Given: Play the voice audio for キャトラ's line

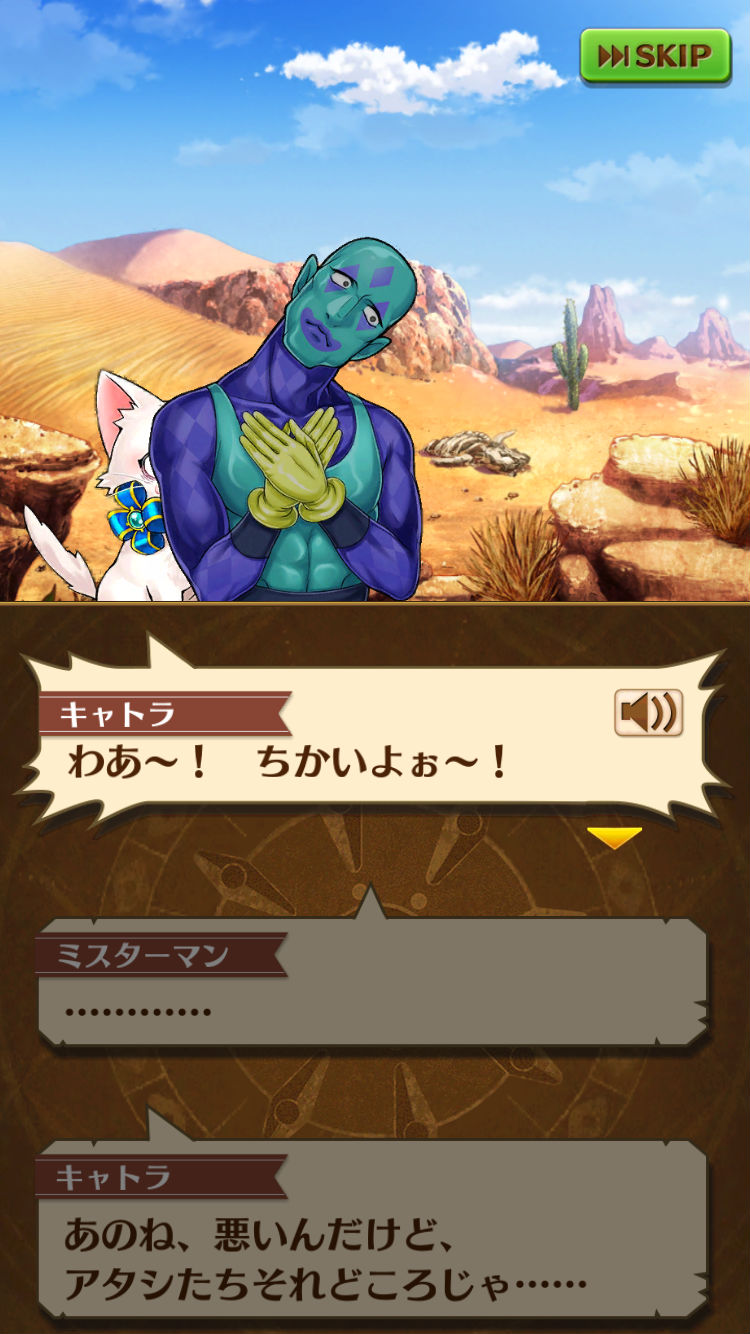Looking at the screenshot, I should [648, 713].
